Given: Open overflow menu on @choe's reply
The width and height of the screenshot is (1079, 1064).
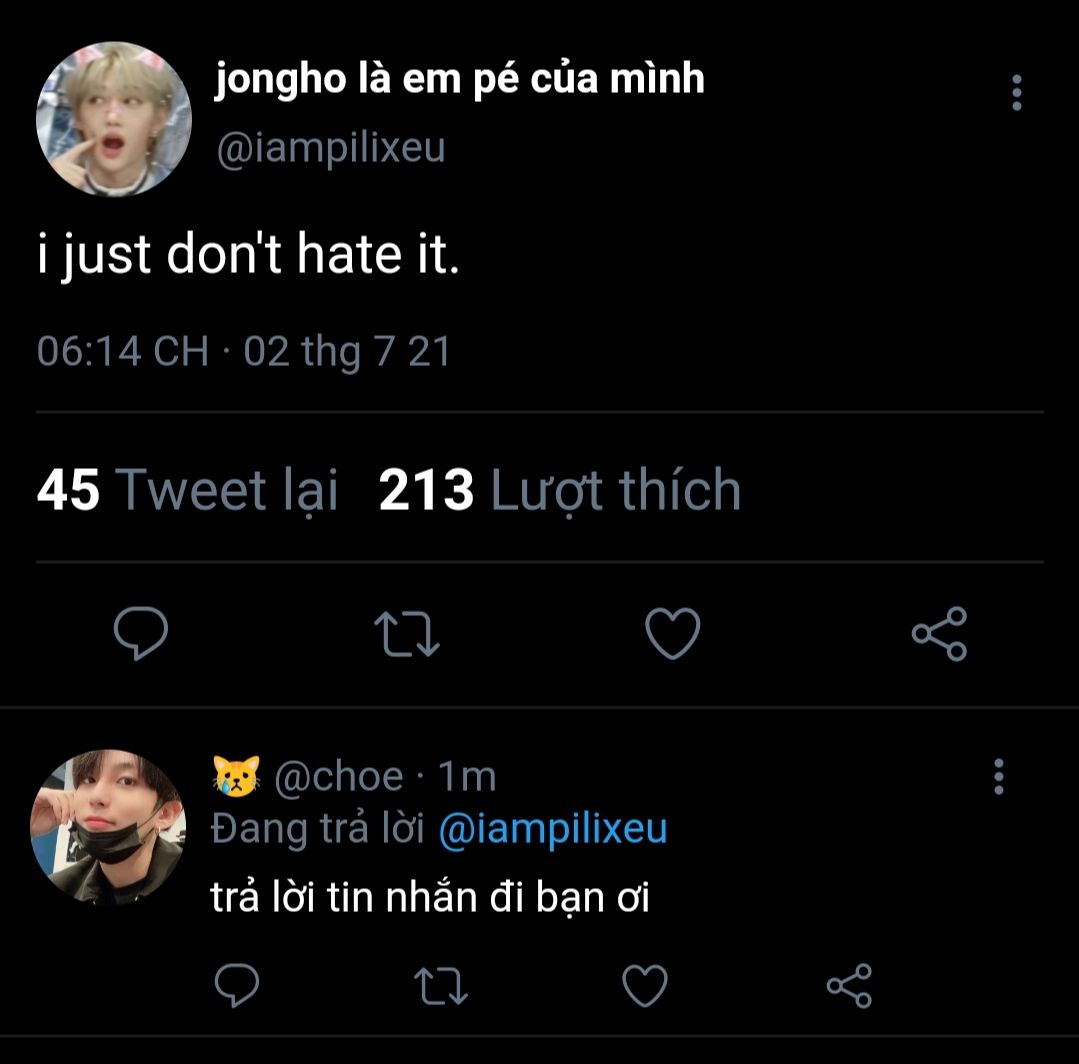Looking at the screenshot, I should pyautogui.click(x=998, y=776).
